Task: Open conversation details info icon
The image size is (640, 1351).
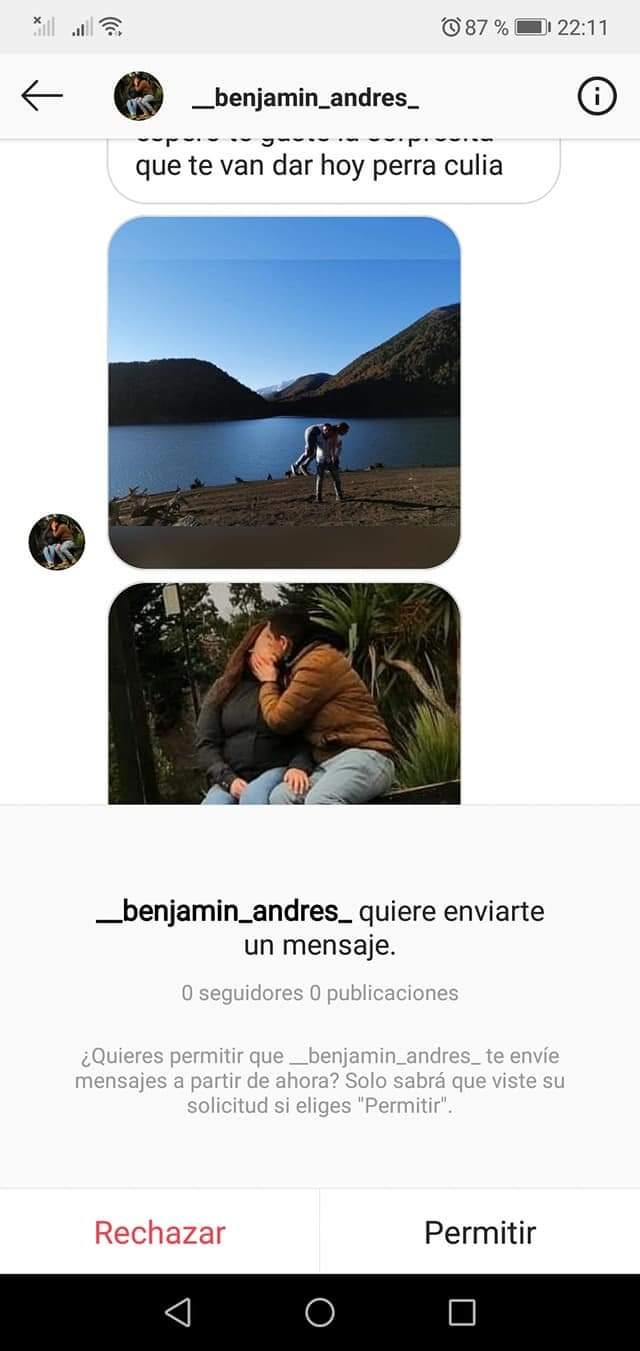Action: pyautogui.click(x=597, y=96)
